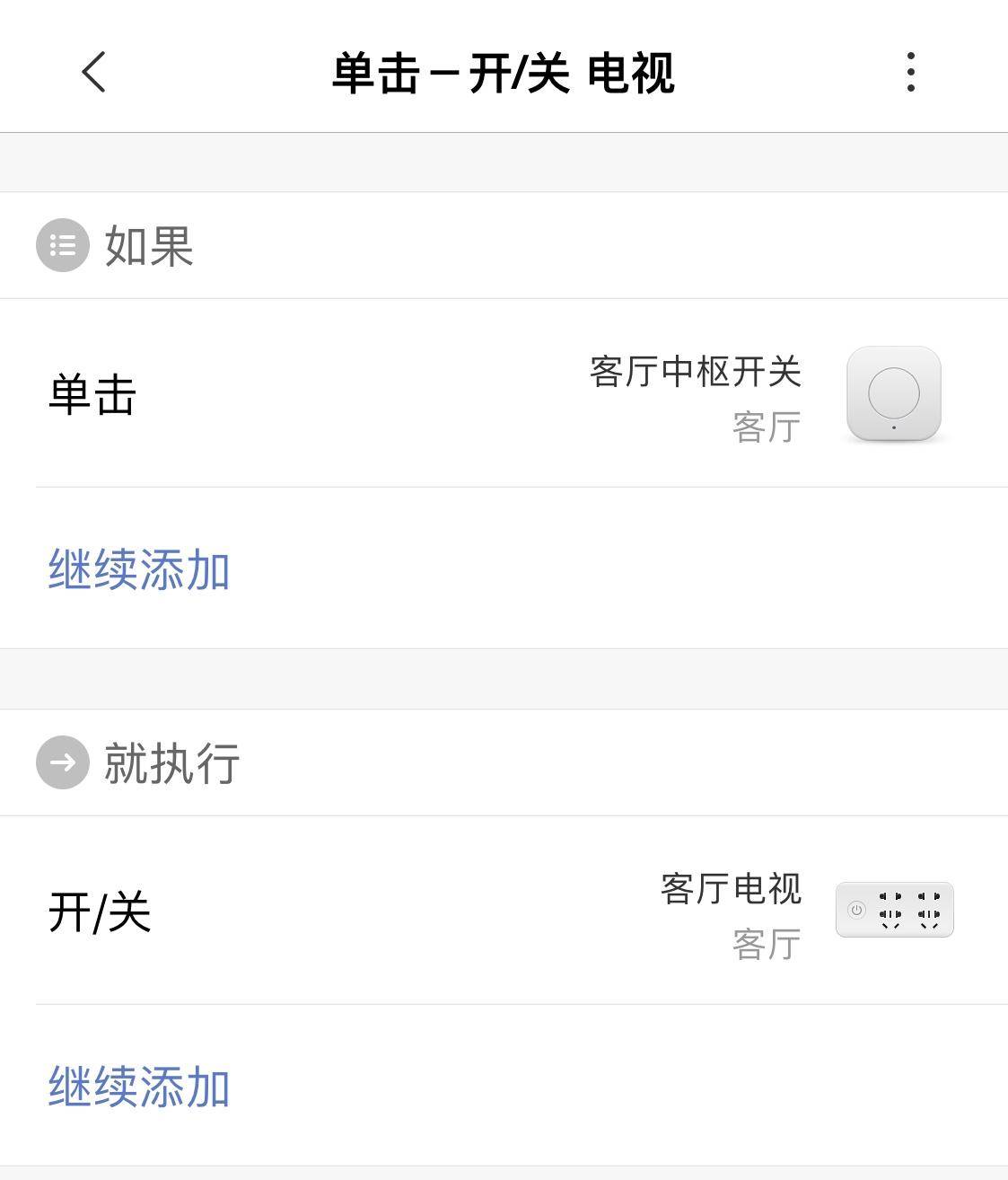This screenshot has width=1008, height=1180.
Task: Select the 客厅电视 device name text
Action: point(732,889)
